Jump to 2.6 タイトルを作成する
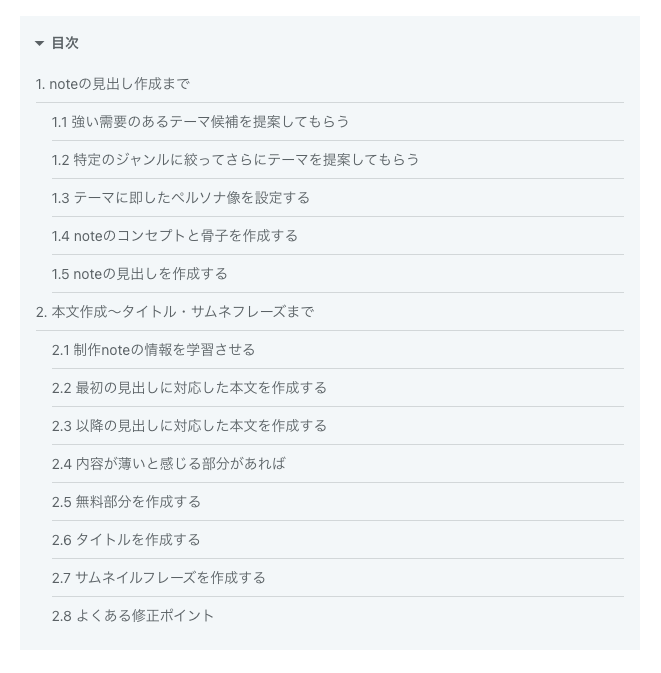The height and width of the screenshot is (673, 661). pyautogui.click(x=126, y=540)
